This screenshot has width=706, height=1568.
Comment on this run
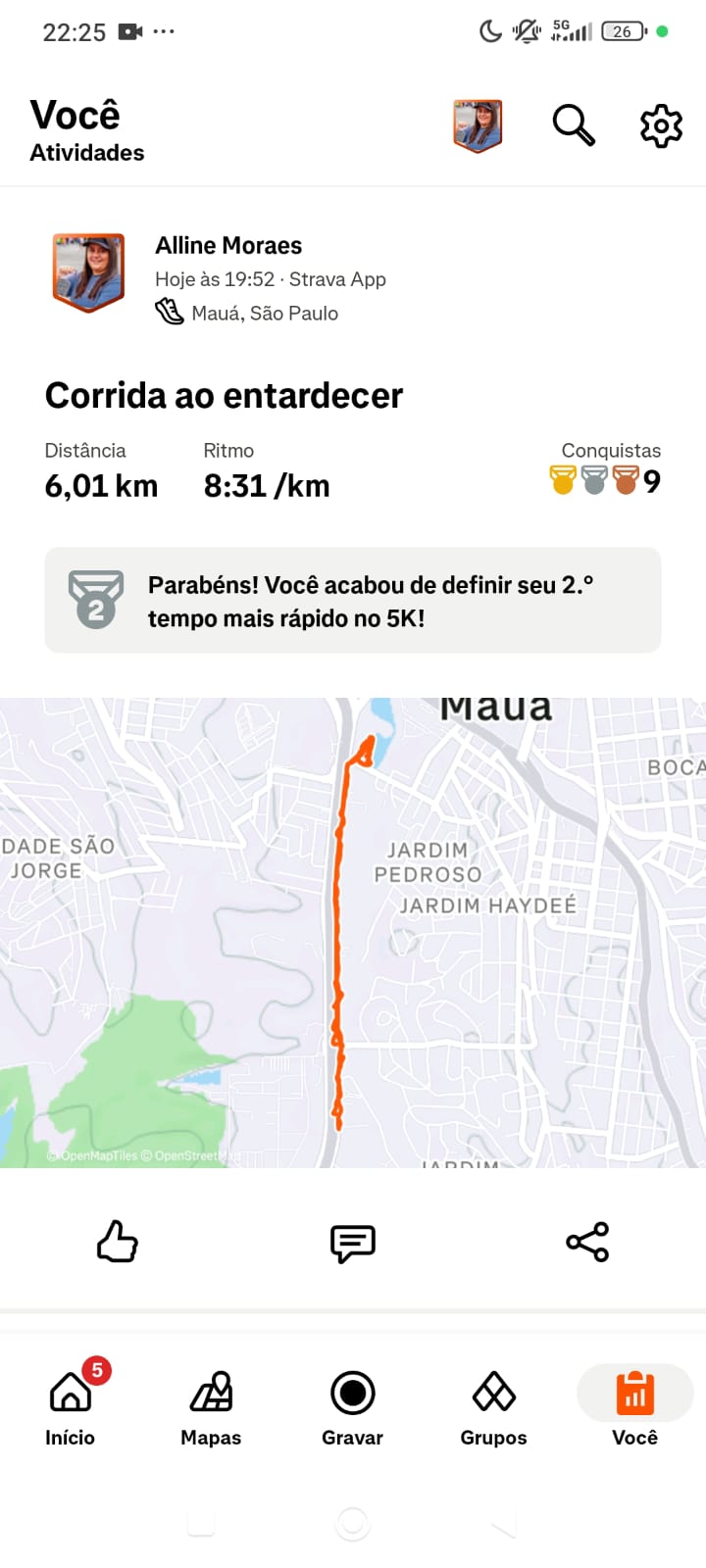353,1243
